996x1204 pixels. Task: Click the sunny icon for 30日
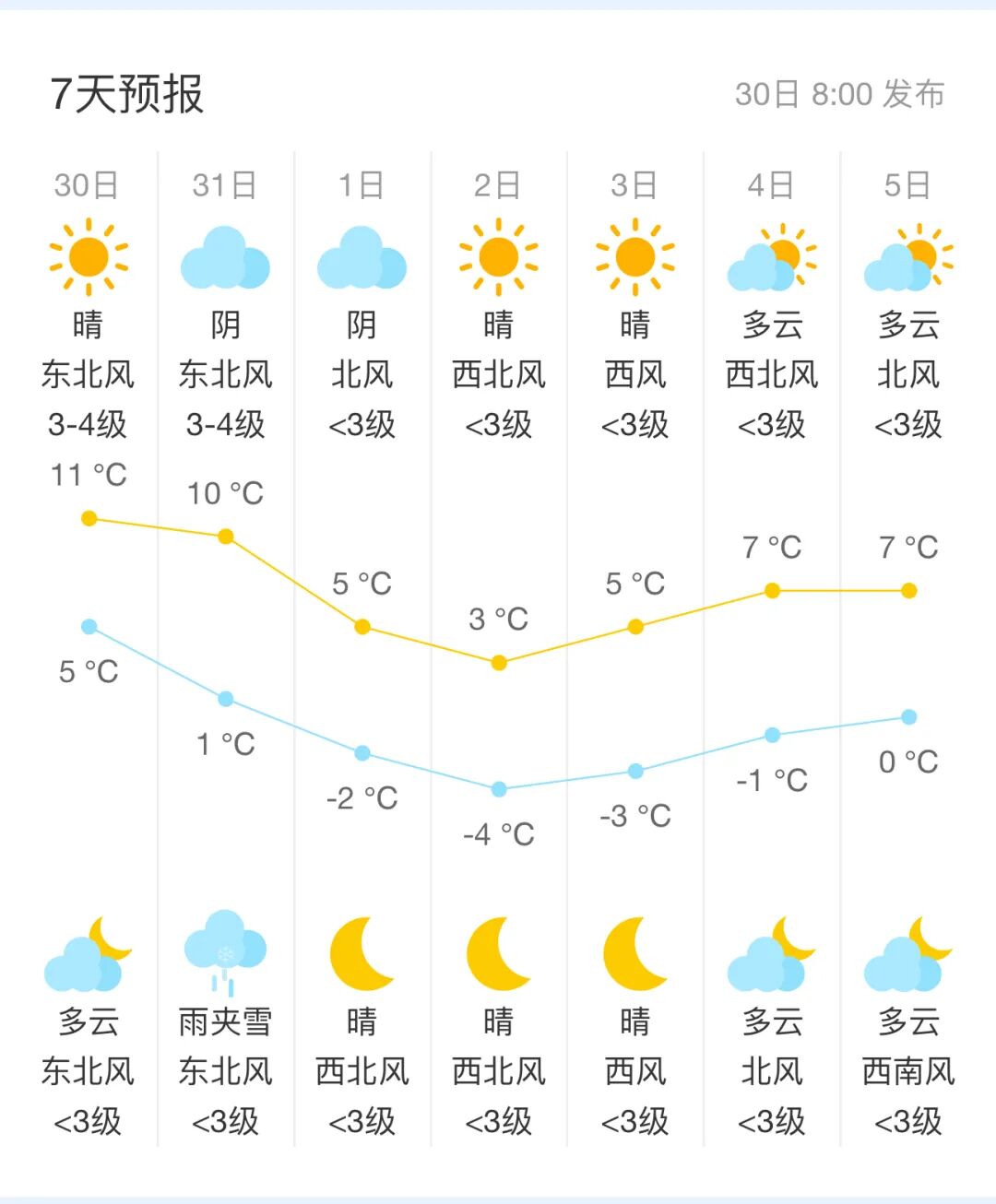point(89,256)
